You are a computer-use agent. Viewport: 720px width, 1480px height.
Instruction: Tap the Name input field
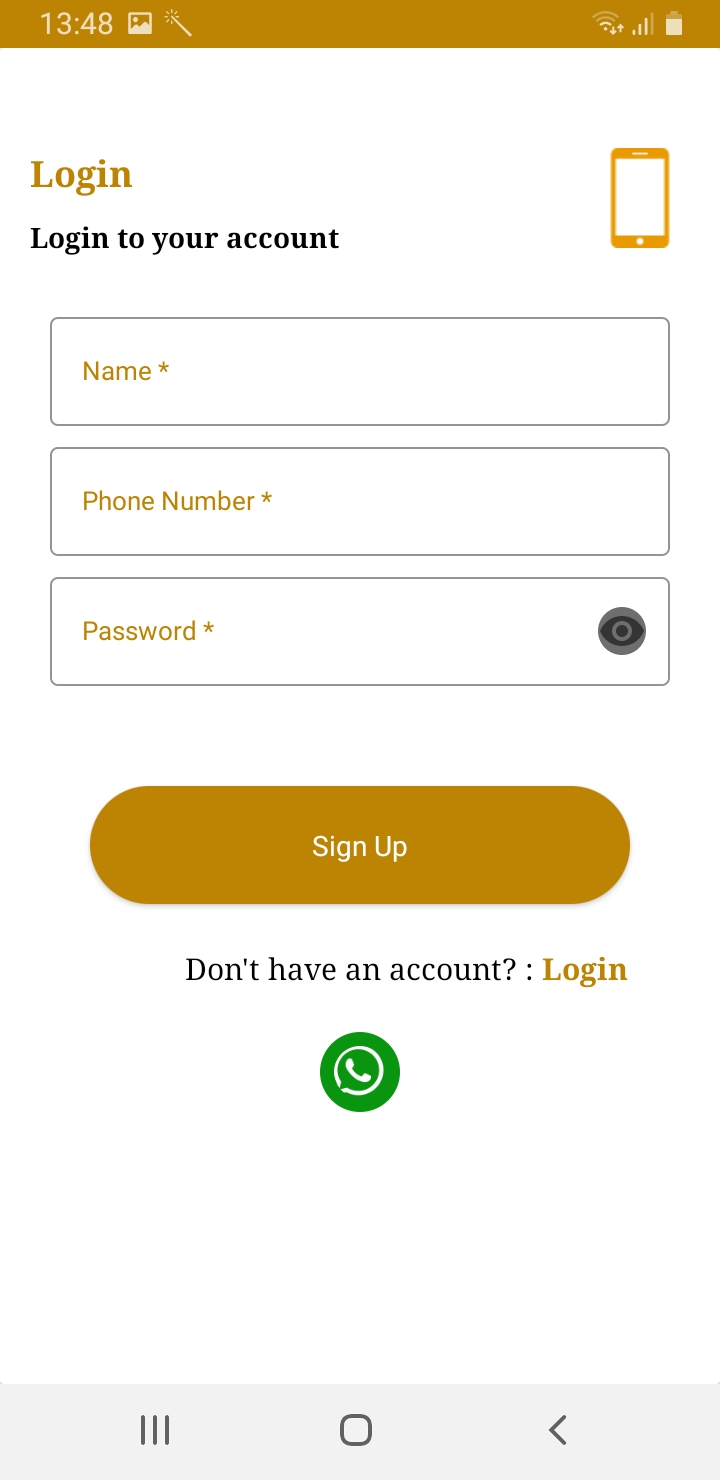pyautogui.click(x=360, y=371)
